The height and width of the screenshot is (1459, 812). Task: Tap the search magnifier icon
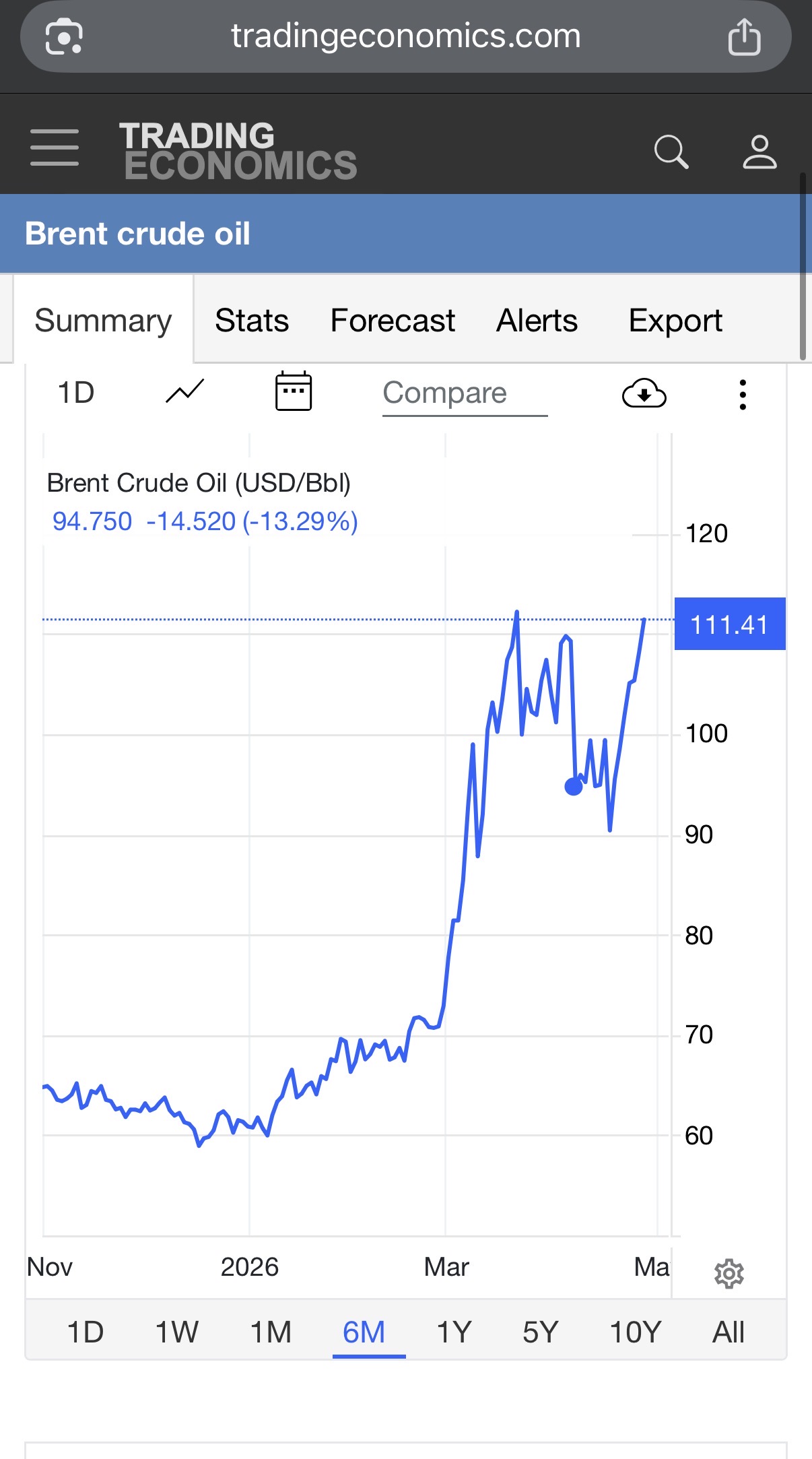pos(671,151)
